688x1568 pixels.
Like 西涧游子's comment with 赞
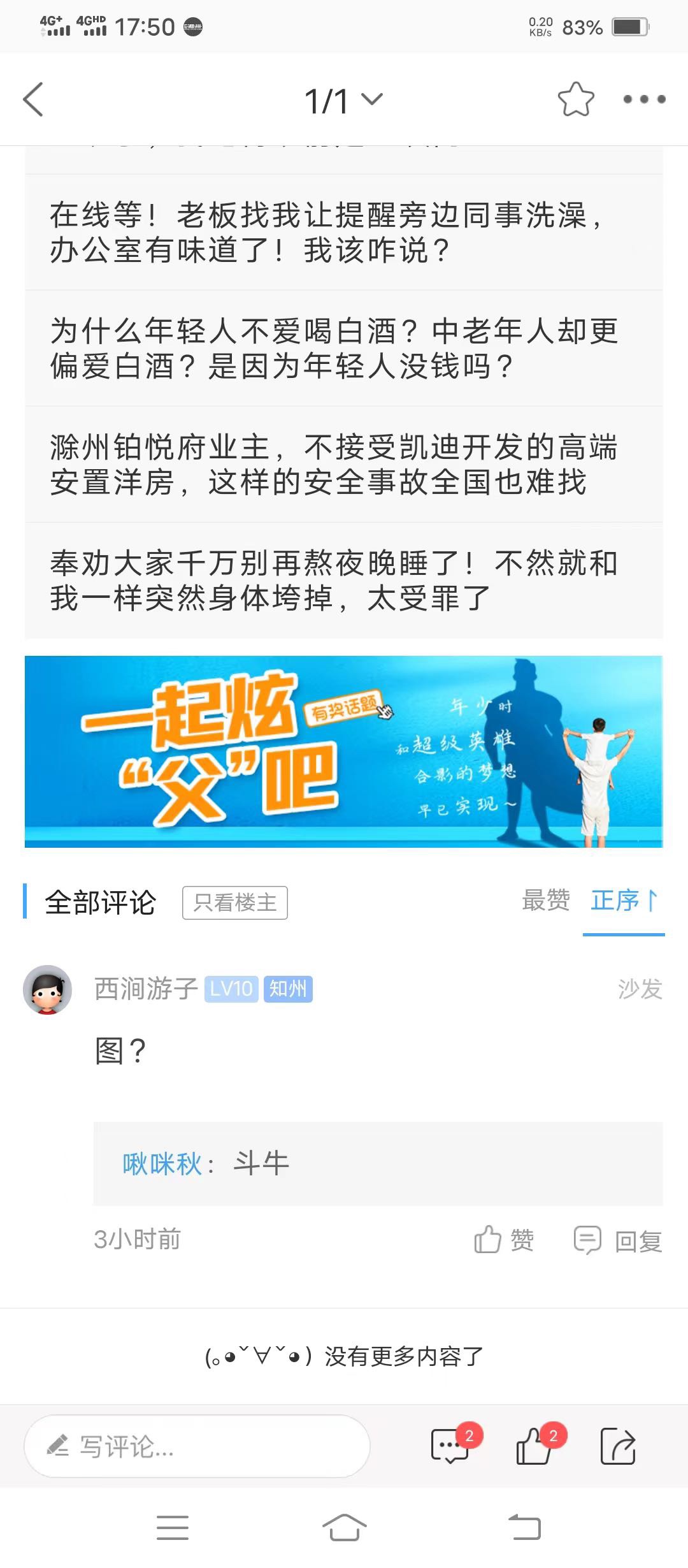click(x=504, y=1240)
